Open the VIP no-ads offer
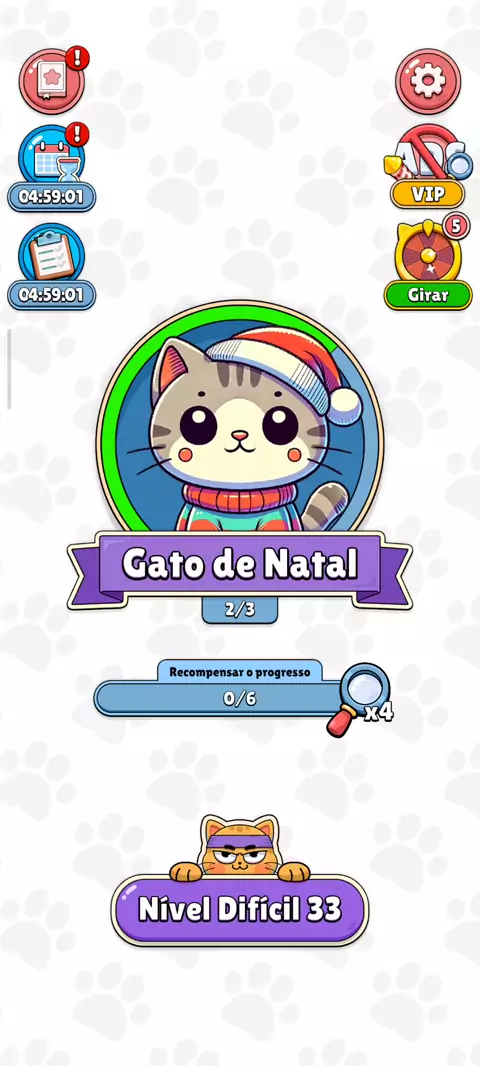Image resolution: width=480 pixels, height=1066 pixels. pos(428,167)
